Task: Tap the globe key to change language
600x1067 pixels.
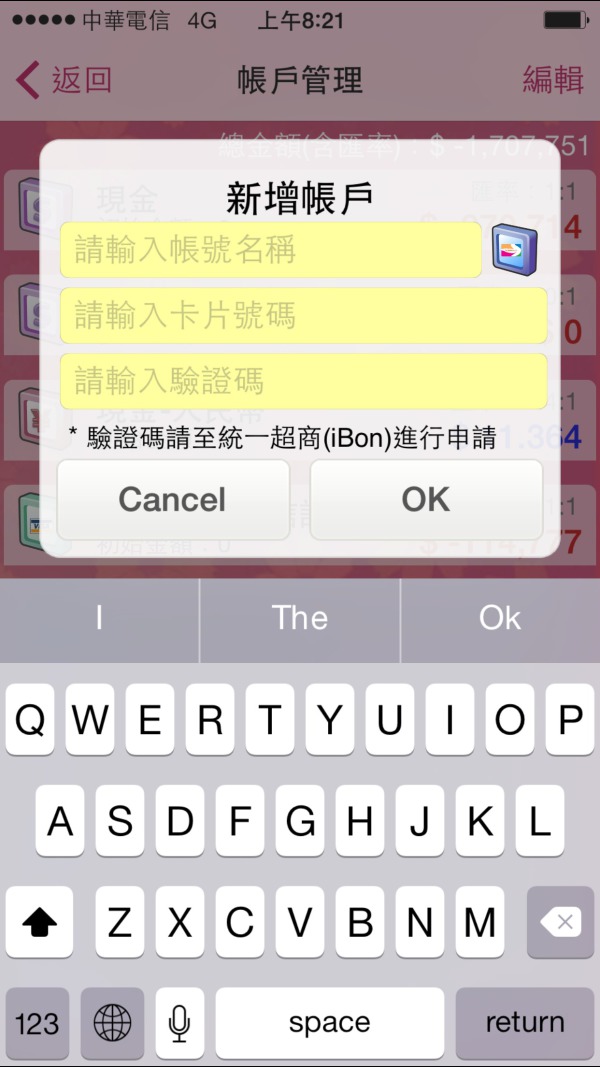Action: pyautogui.click(x=112, y=1023)
